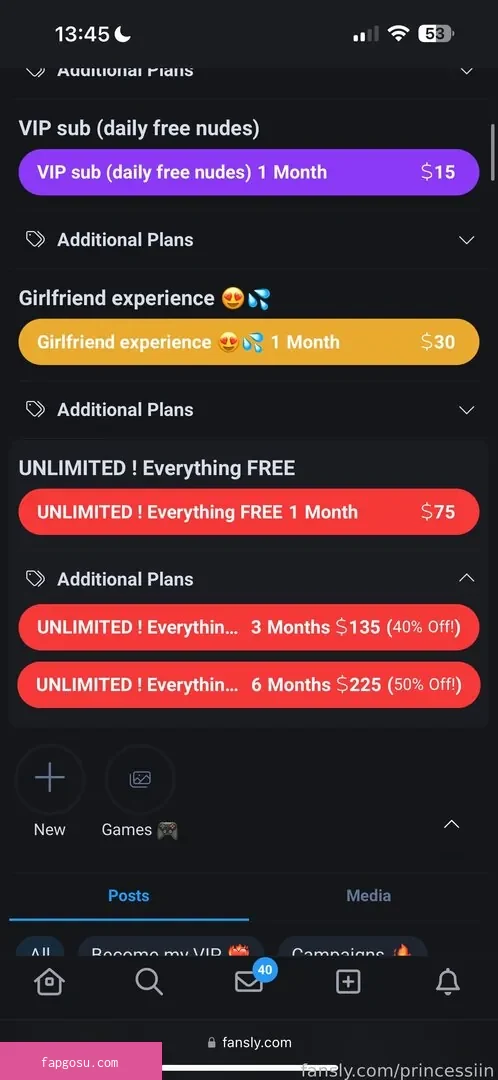Create a new post with the plus icon
Image resolution: width=498 pixels, height=1080 pixels.
point(348,982)
